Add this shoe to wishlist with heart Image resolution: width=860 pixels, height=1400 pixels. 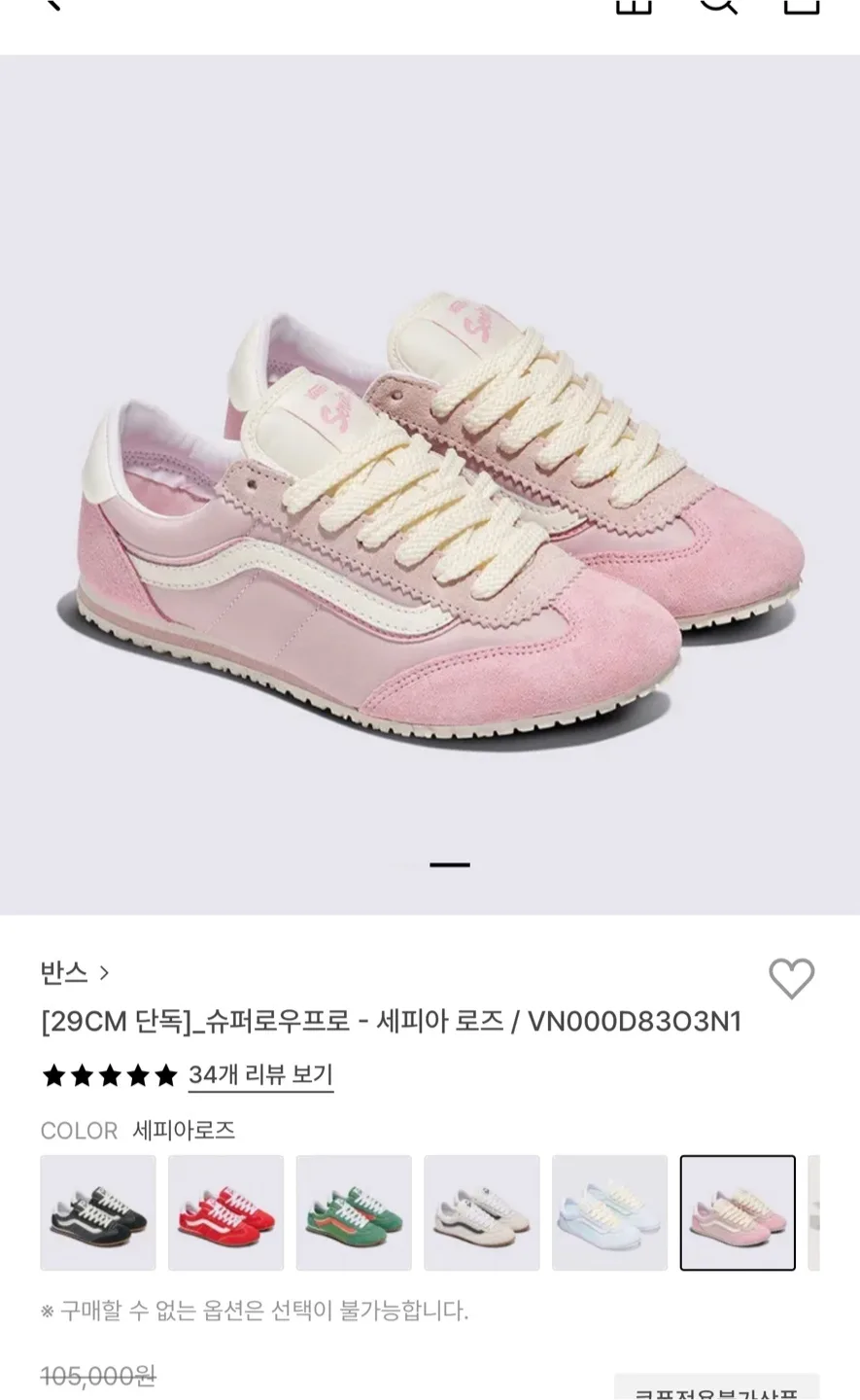pos(791,978)
